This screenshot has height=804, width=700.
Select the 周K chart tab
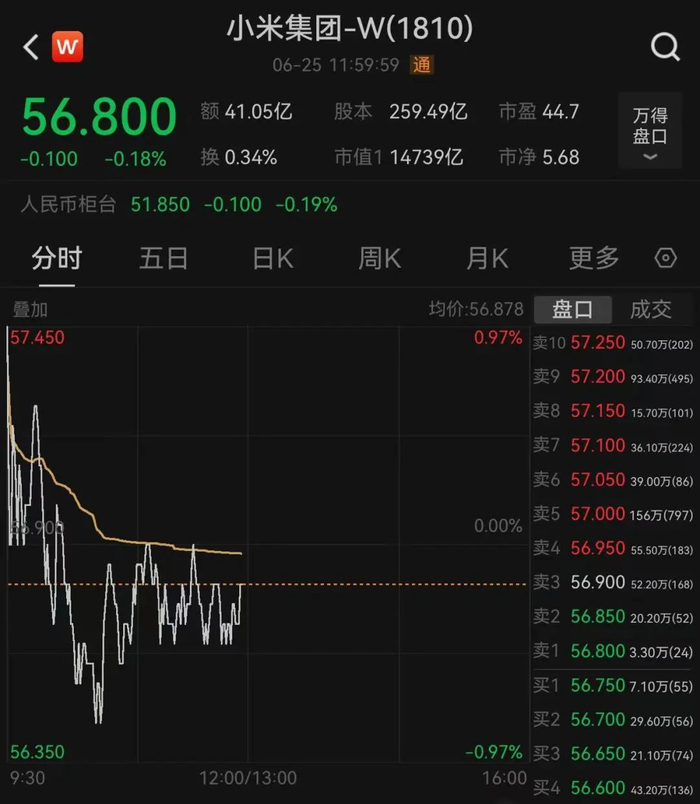(x=380, y=258)
